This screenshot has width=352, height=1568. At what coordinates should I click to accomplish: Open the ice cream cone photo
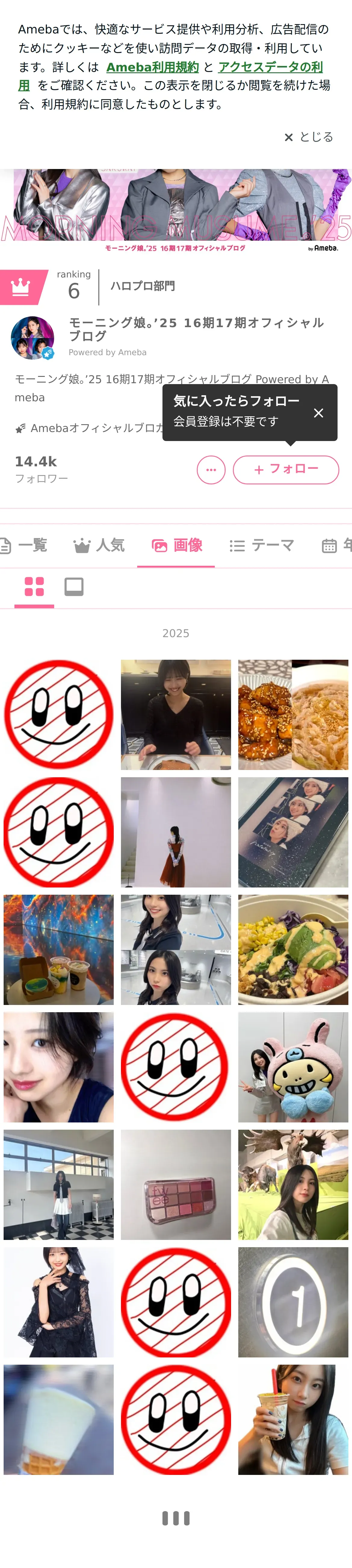(58, 1419)
